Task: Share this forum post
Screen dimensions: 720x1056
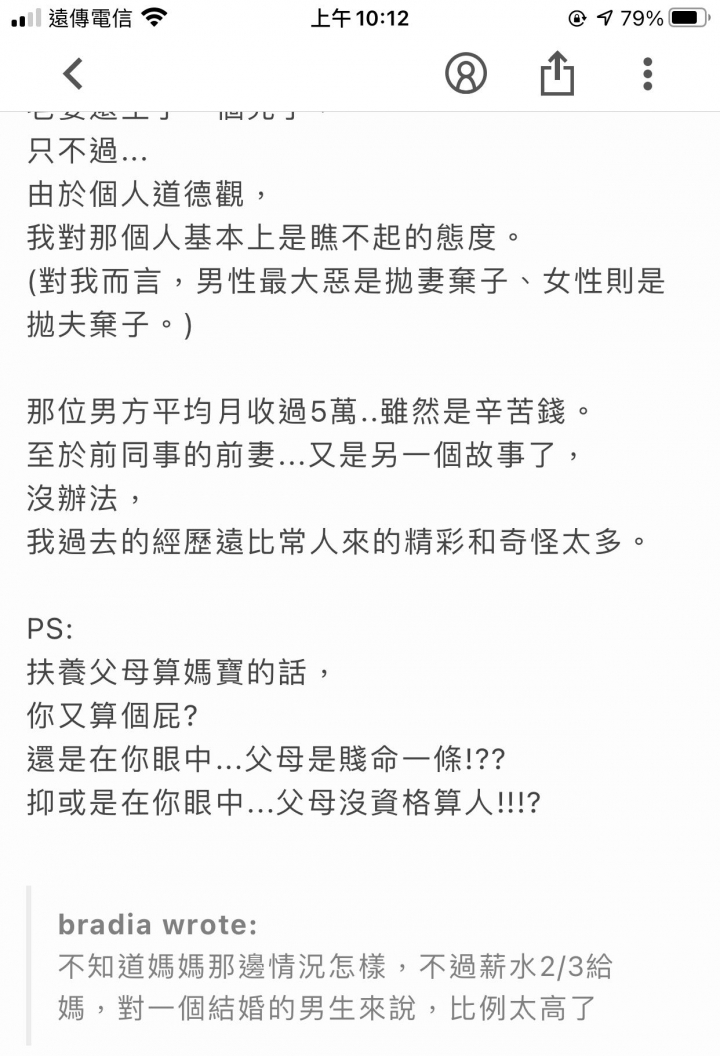Action: click(x=557, y=73)
